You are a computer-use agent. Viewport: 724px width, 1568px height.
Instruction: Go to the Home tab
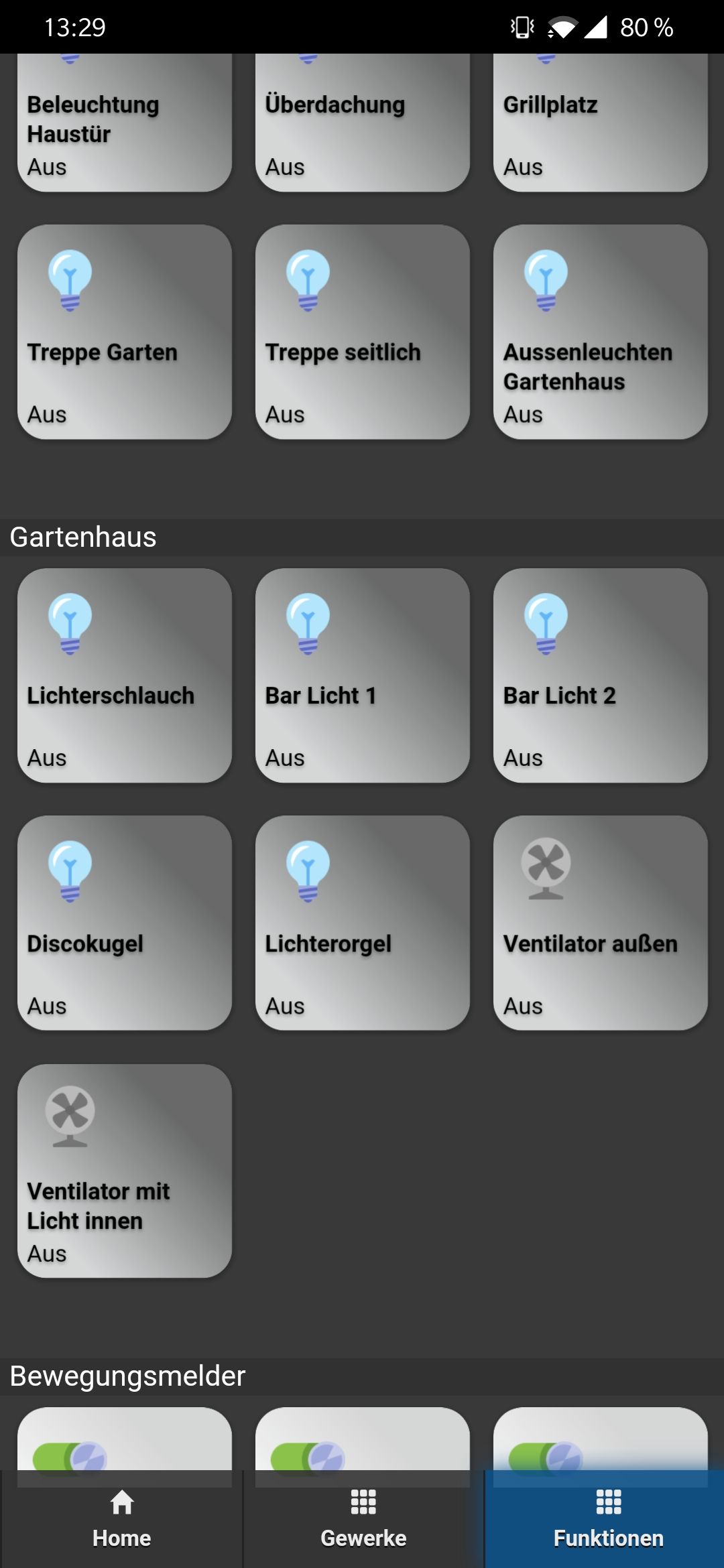[x=121, y=1519]
